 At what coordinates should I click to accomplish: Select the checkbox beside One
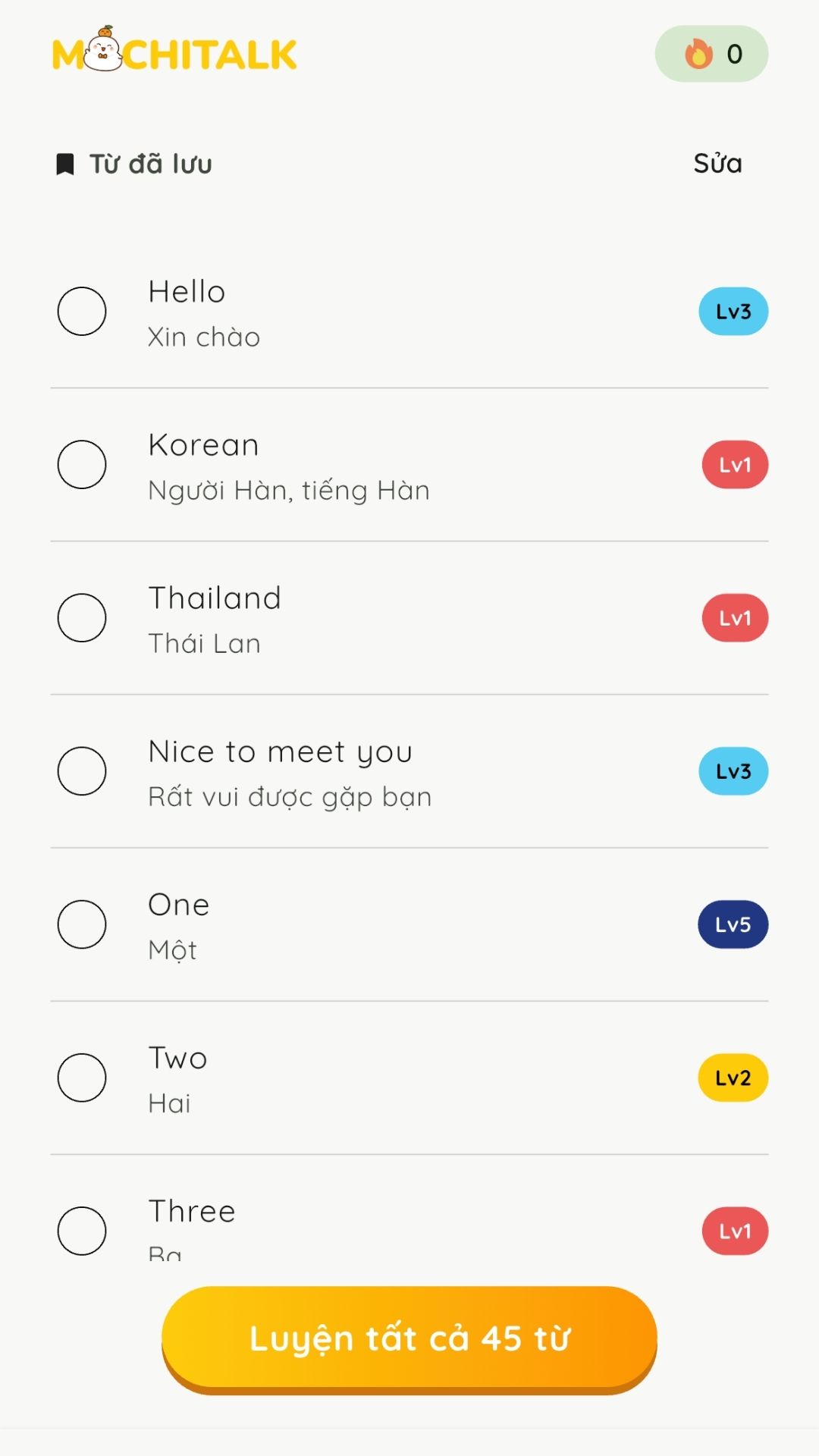pyautogui.click(x=82, y=924)
